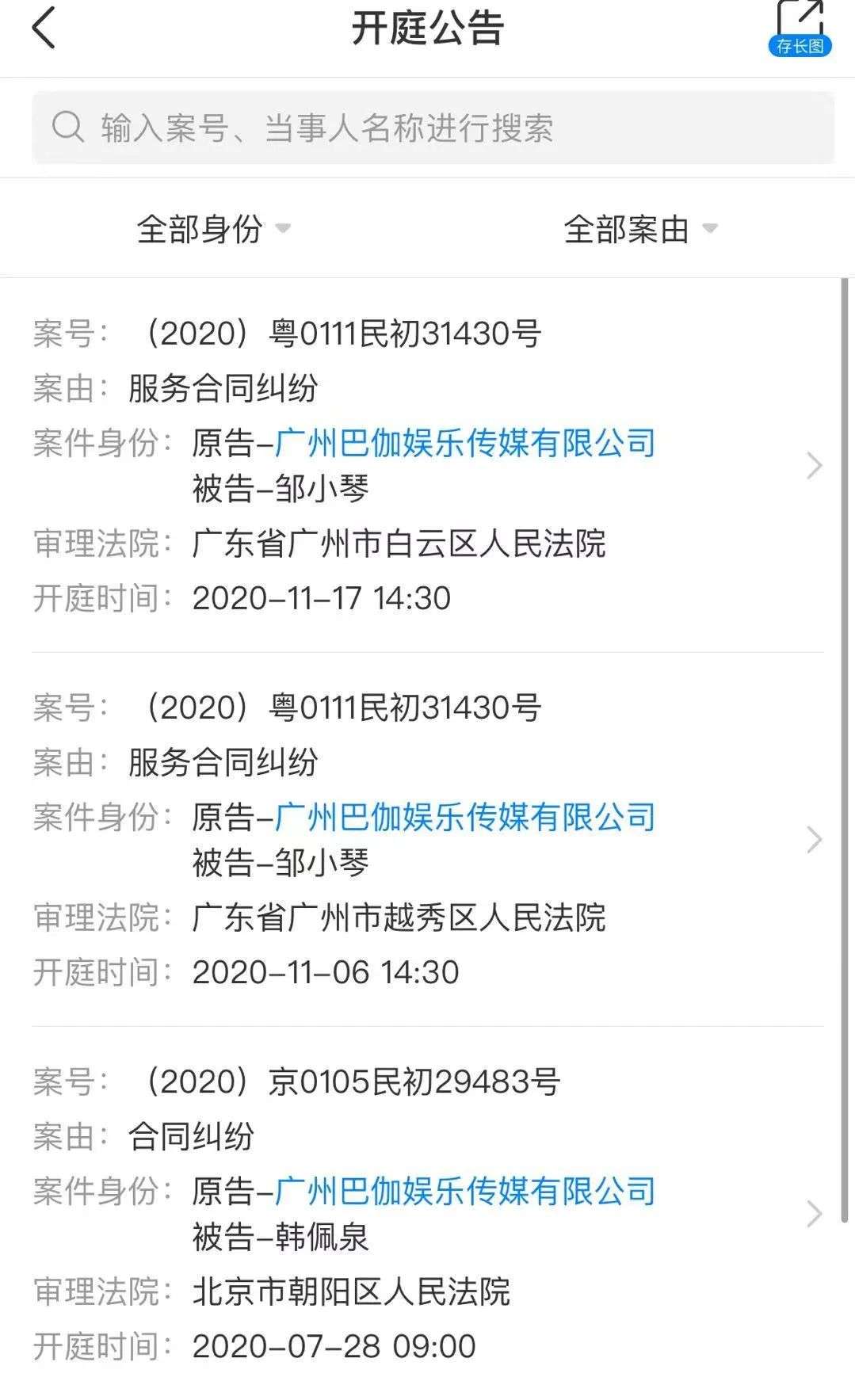Expand the 全部身份 filter dropdown
Image resolution: width=855 pixels, height=1400 pixels.
(213, 229)
